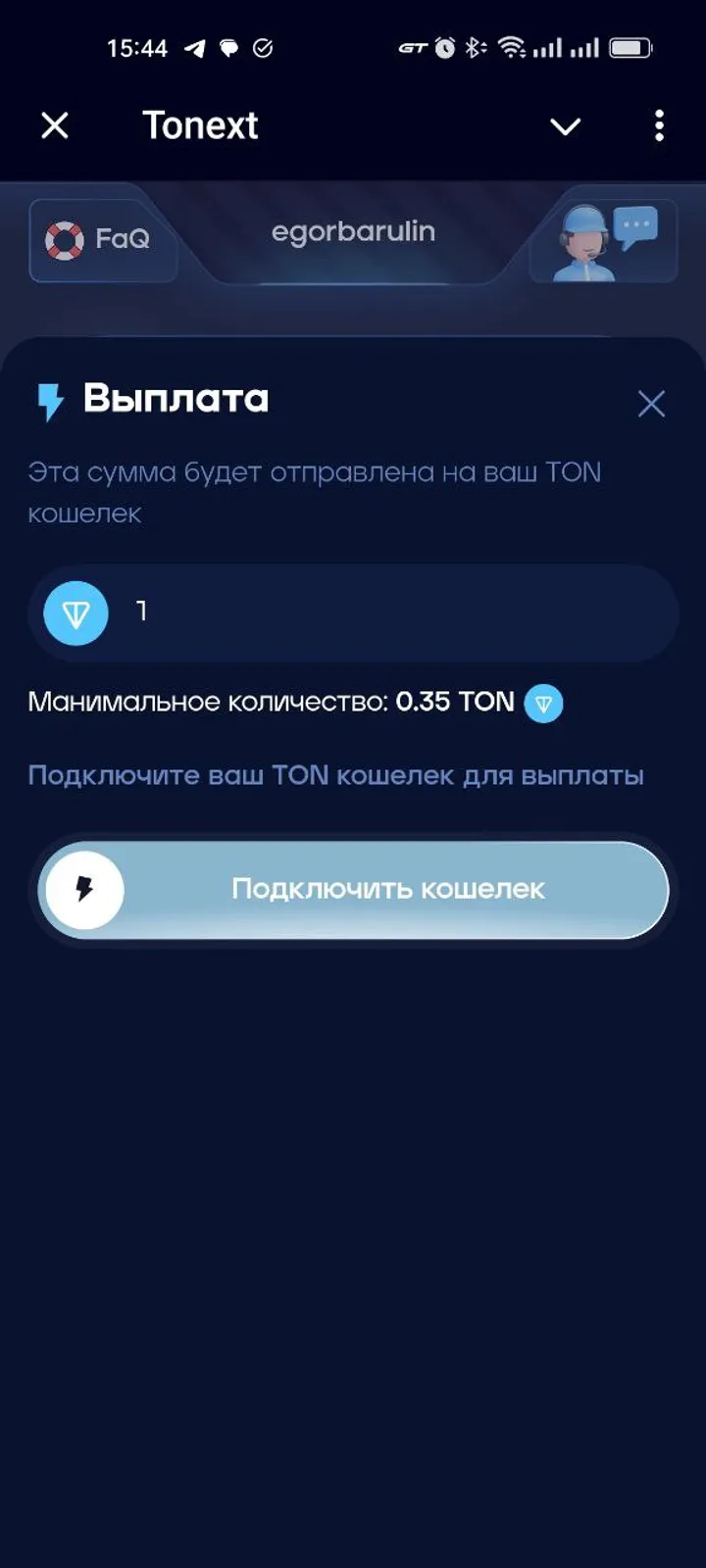Open the three-dot overflow menu
The image size is (706, 1568).
click(x=659, y=125)
